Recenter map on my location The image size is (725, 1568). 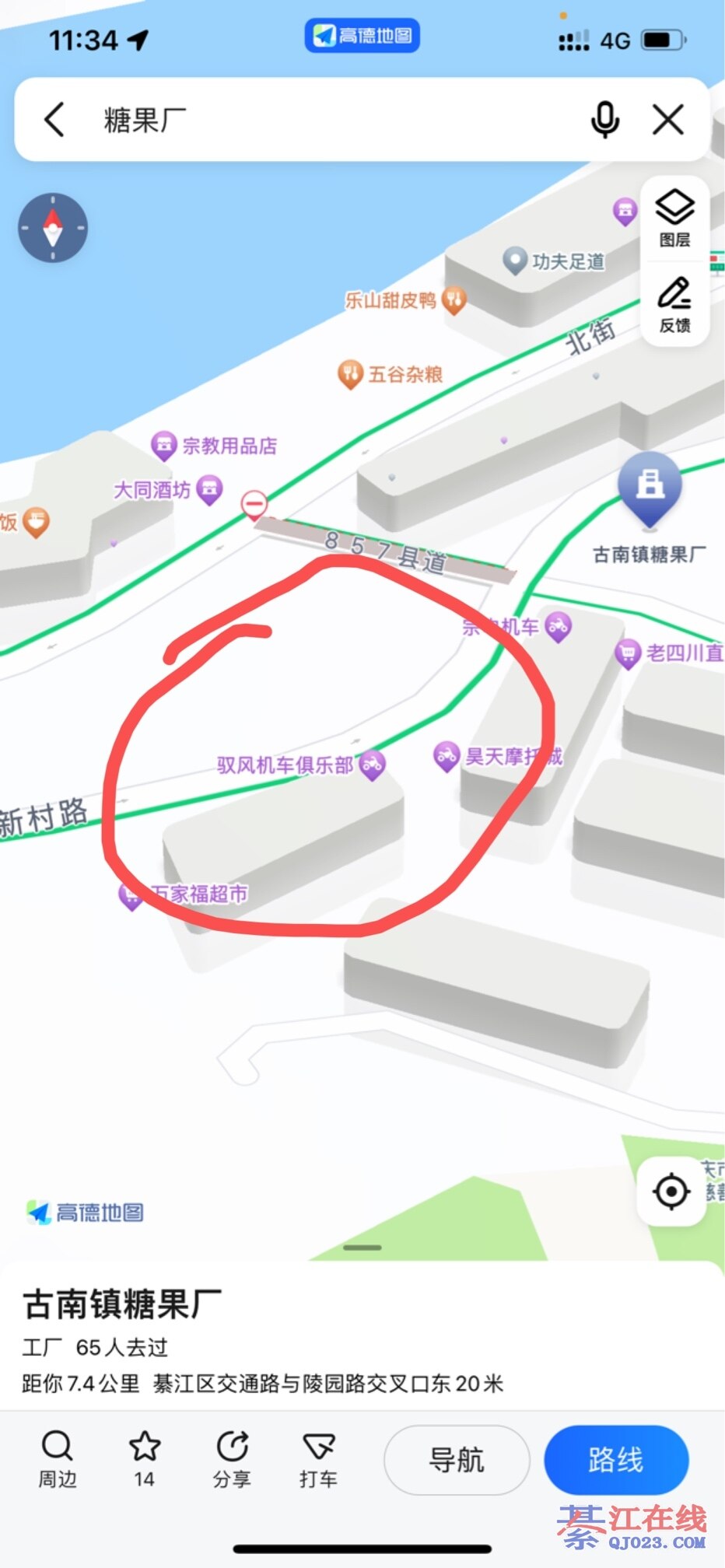(x=671, y=1191)
